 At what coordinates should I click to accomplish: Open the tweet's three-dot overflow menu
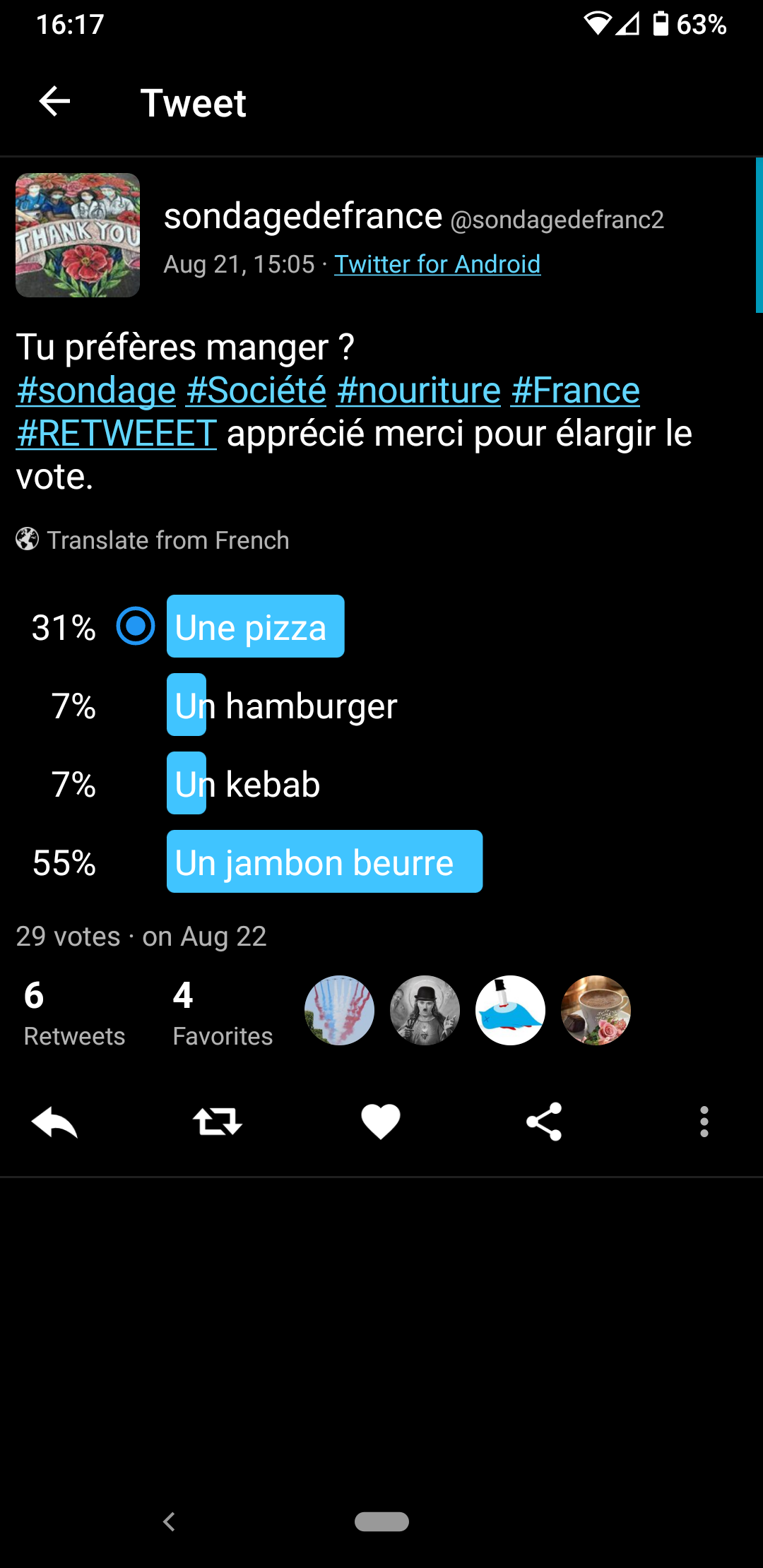click(704, 1122)
